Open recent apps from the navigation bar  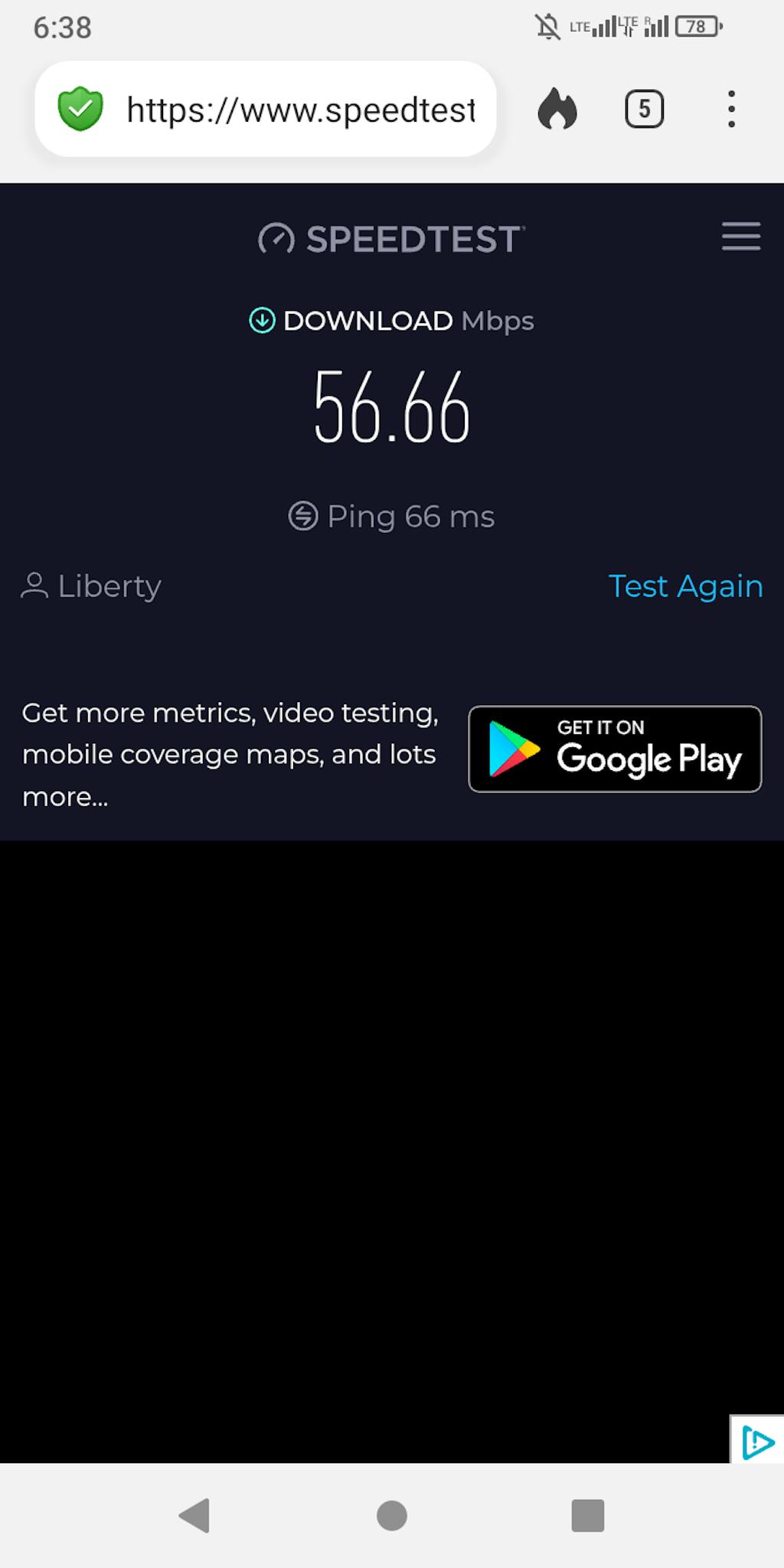[x=587, y=1515]
